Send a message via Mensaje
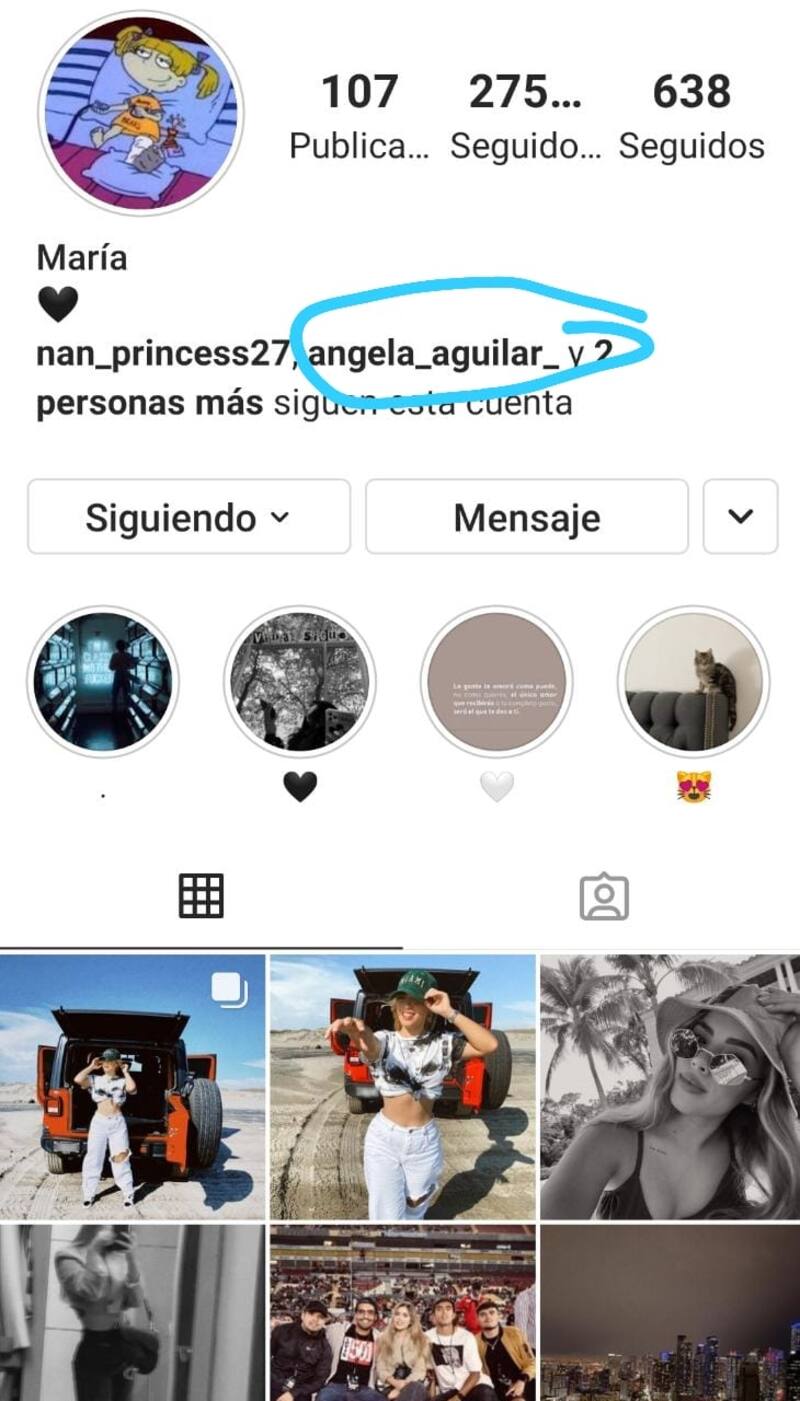This screenshot has height=1401, width=800. pos(527,517)
